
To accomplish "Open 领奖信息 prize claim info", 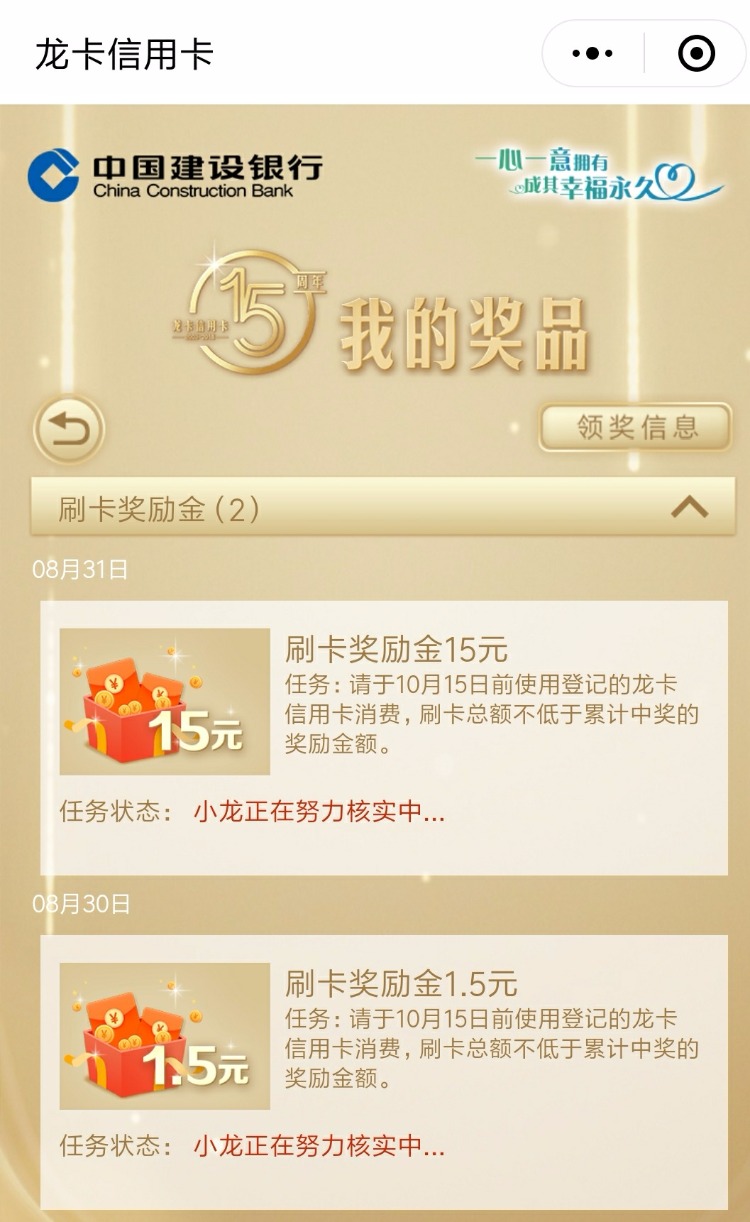I will (x=636, y=428).
